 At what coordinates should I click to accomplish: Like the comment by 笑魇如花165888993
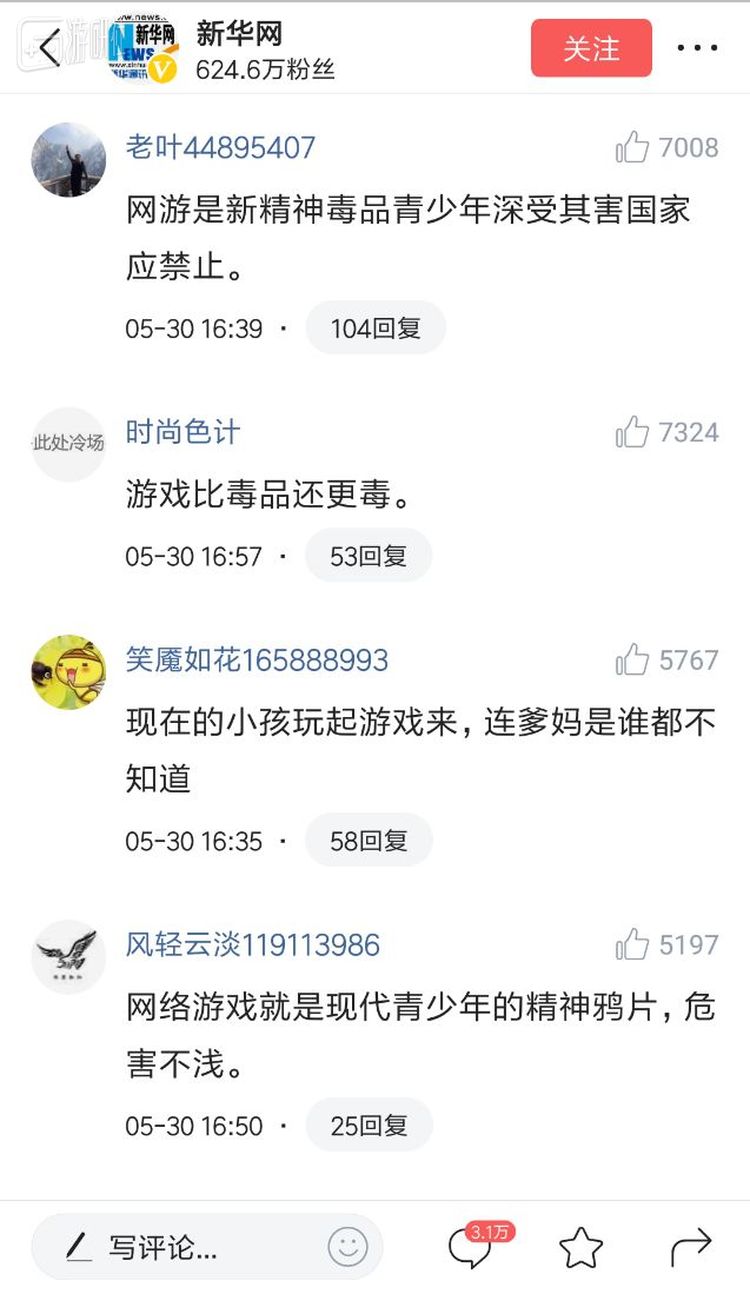point(633,661)
